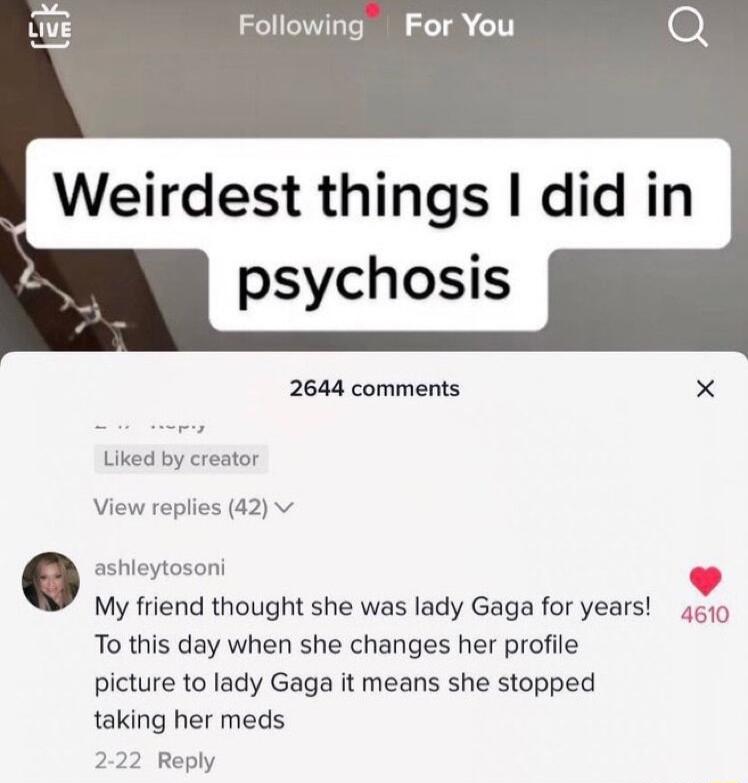This screenshot has width=748, height=783.
Task: Tap the 2644 comments header
Action: 374,389
